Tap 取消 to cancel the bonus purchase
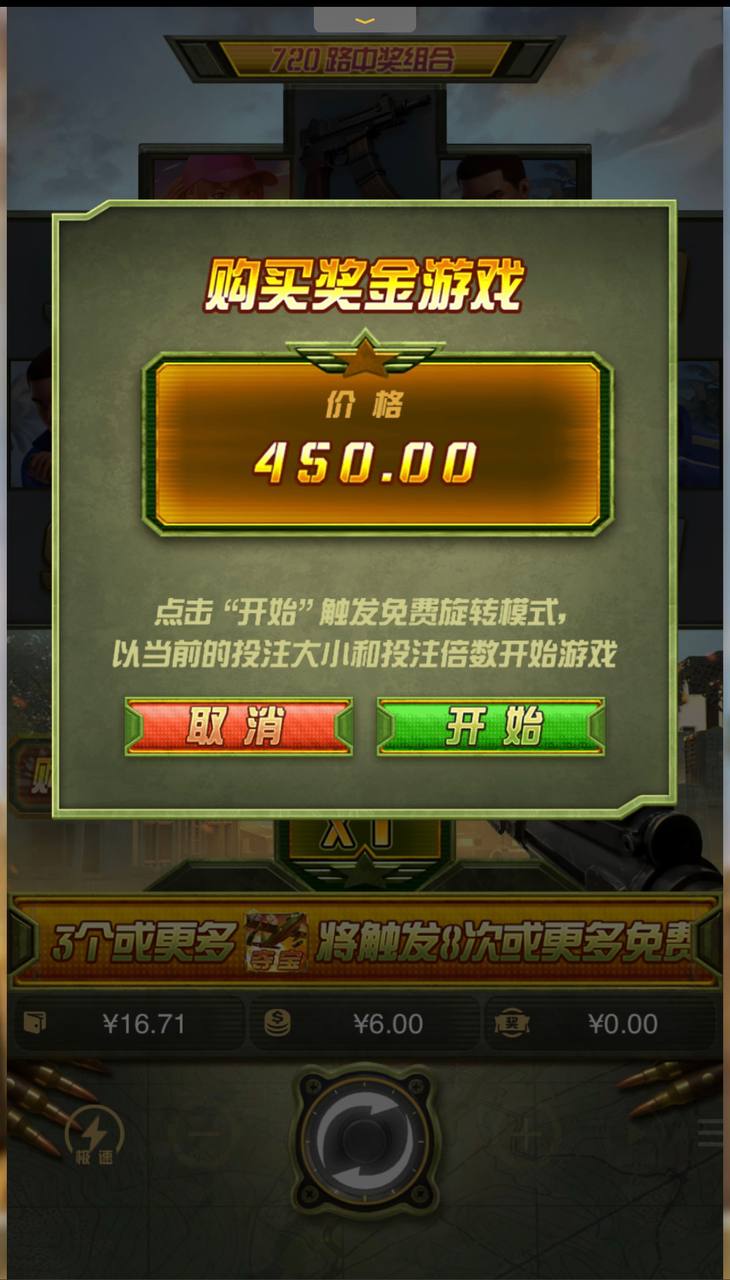 (238, 726)
